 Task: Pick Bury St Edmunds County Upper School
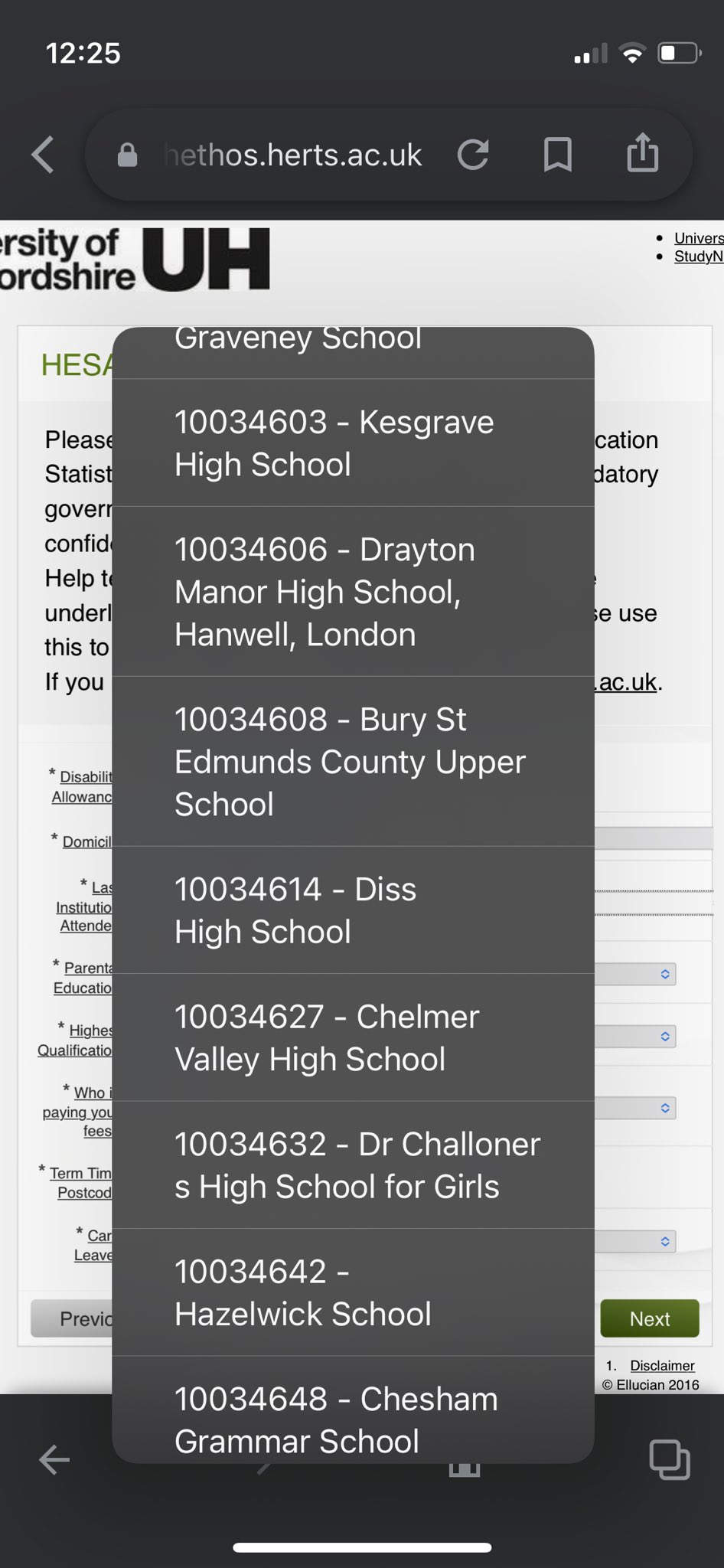pyautogui.click(x=352, y=761)
